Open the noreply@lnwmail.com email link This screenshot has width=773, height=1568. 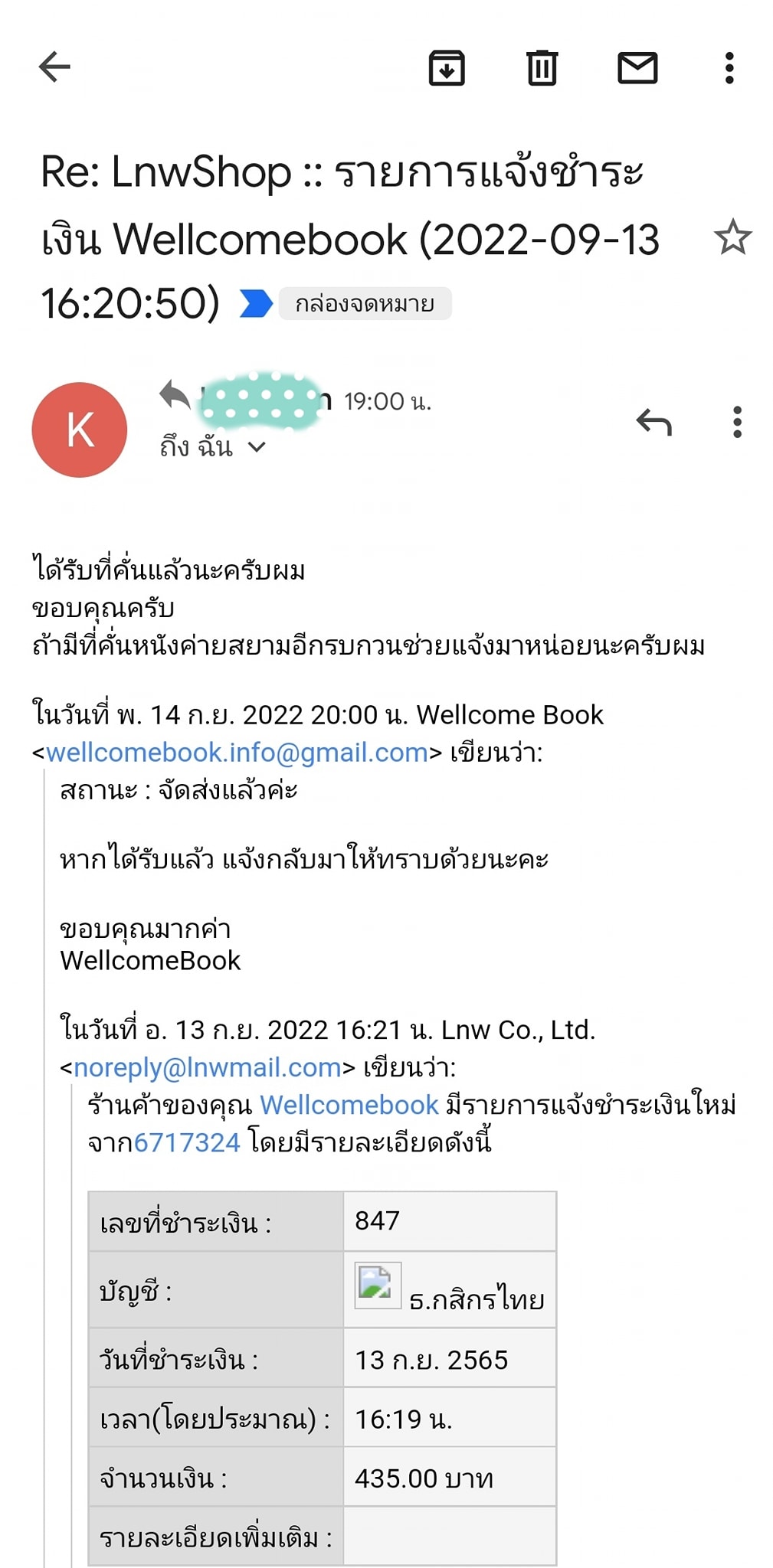(207, 1067)
